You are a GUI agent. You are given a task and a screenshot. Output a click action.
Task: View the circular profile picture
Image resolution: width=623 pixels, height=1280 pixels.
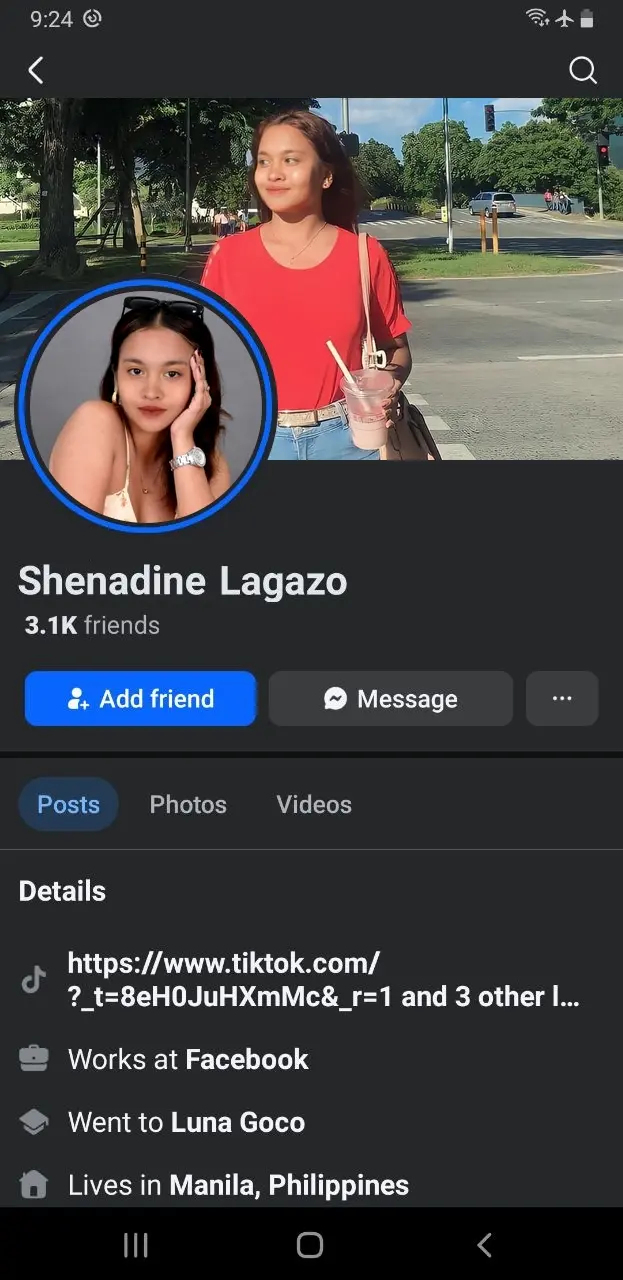(x=145, y=403)
